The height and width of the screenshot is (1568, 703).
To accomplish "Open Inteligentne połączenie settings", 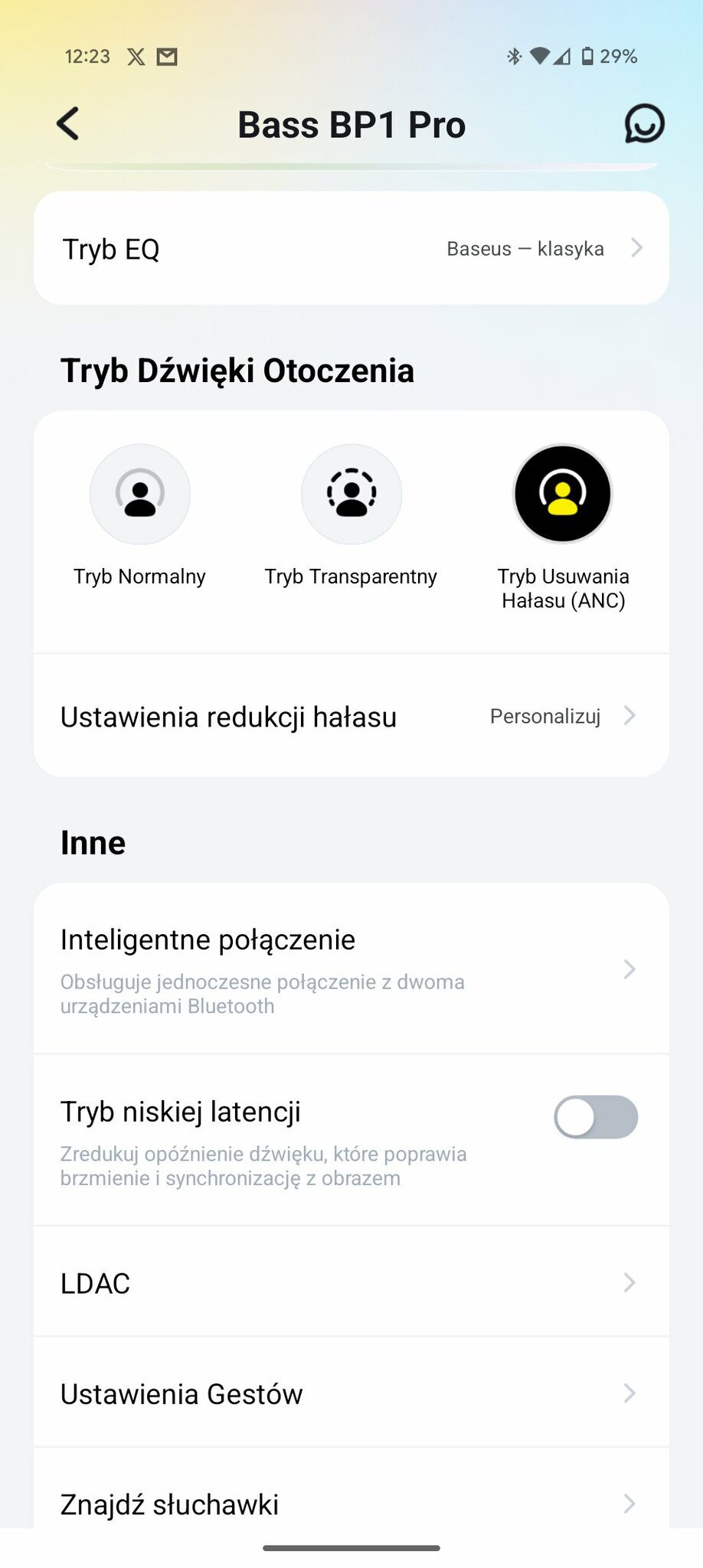I will coord(351,969).
